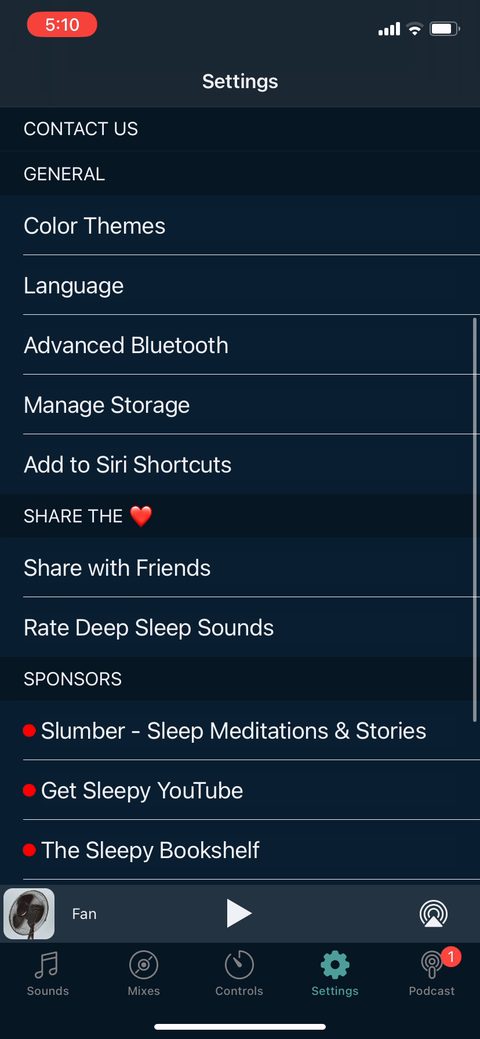Screen dimensions: 480x1039
Task: Open Get Sleepy YouTube sponsor
Action: (x=240, y=791)
